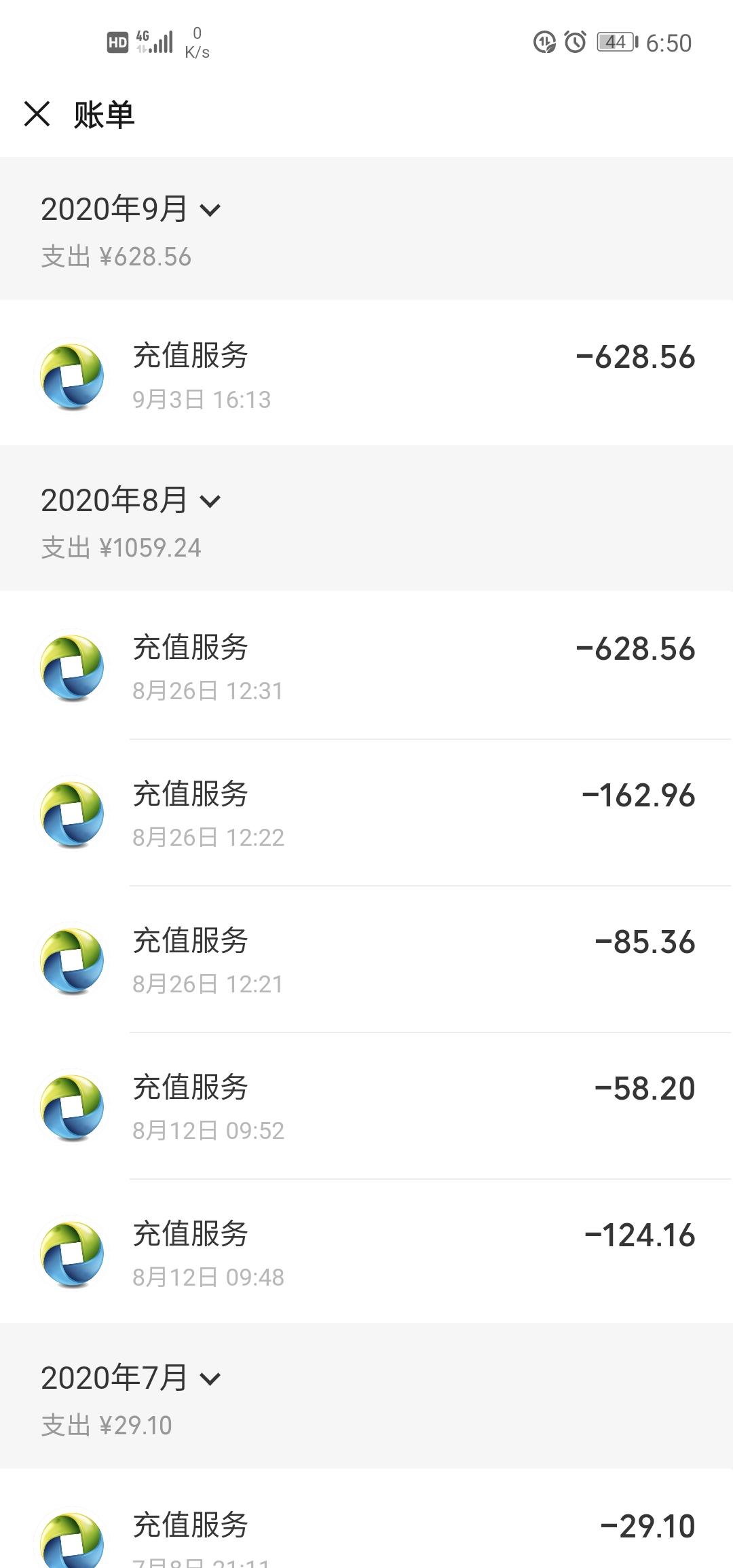Open the -85.36 transaction from 8月26日 12:21
The width and height of the screenshot is (733, 1568).
tap(366, 959)
